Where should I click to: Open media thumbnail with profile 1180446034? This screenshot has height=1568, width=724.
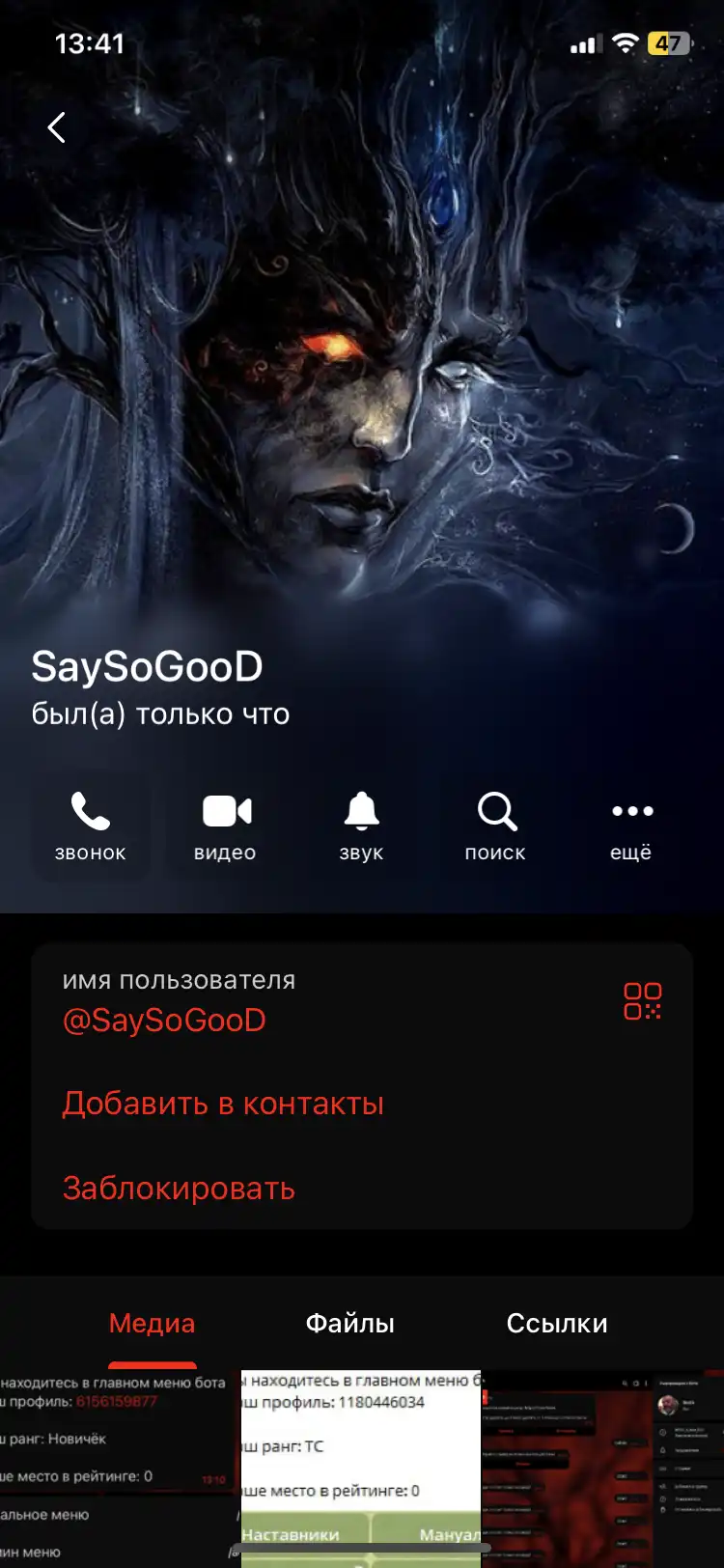(361, 1469)
